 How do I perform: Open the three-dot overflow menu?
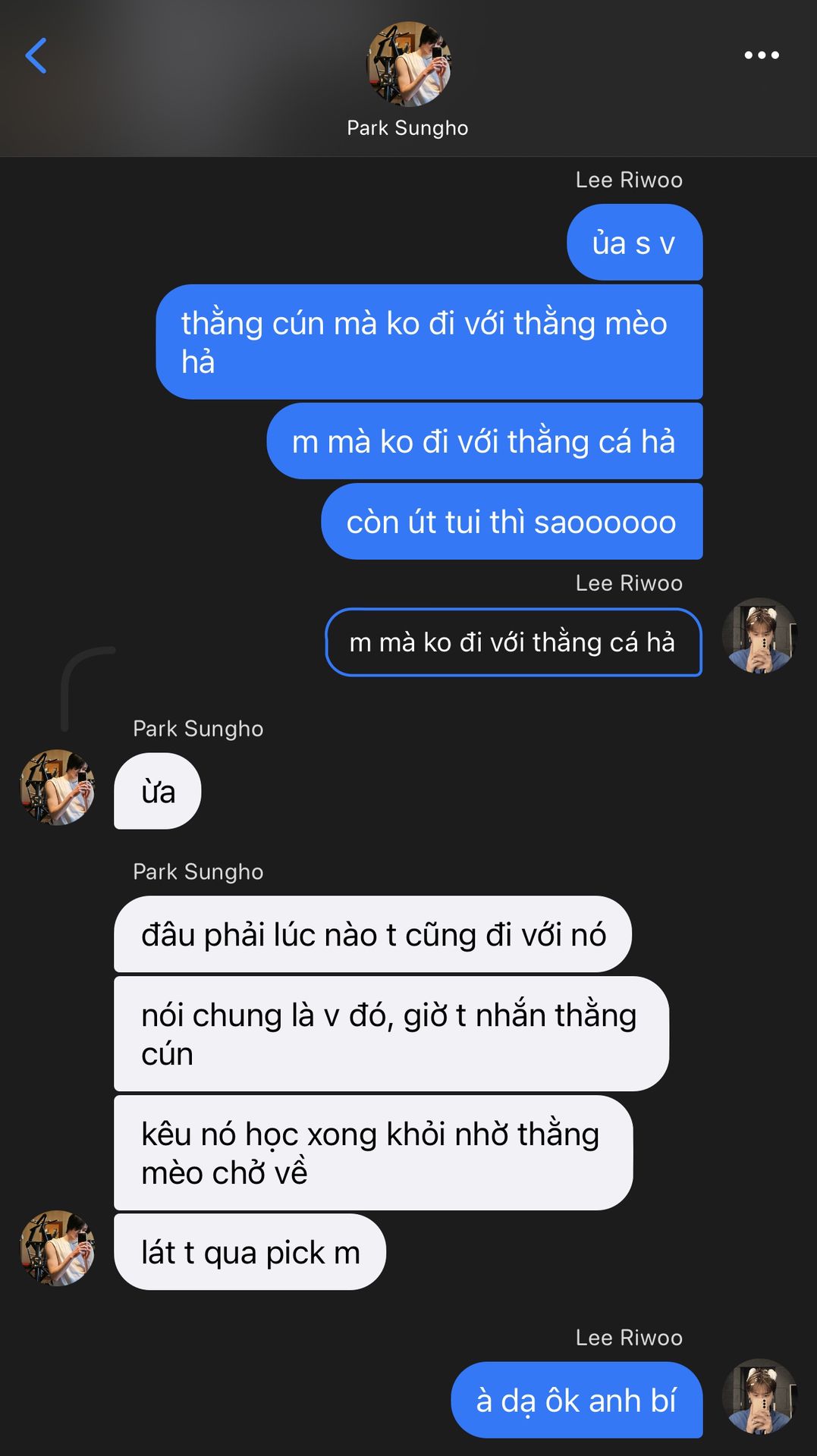tap(761, 55)
